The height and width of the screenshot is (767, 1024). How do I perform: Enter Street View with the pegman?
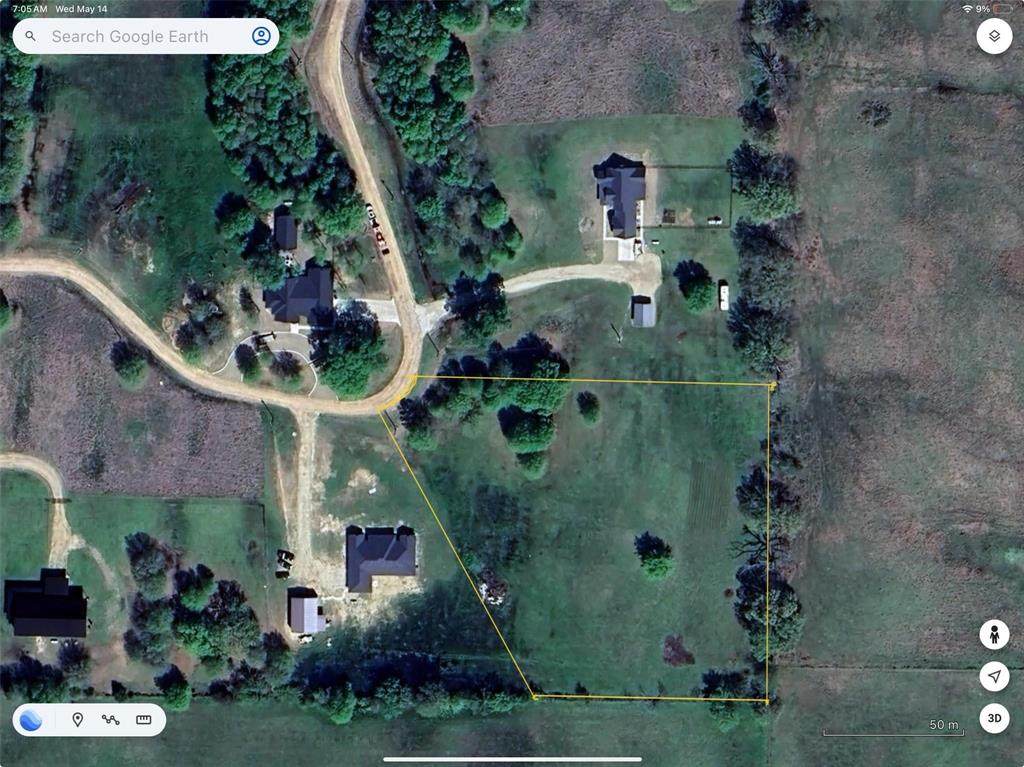[x=994, y=634]
